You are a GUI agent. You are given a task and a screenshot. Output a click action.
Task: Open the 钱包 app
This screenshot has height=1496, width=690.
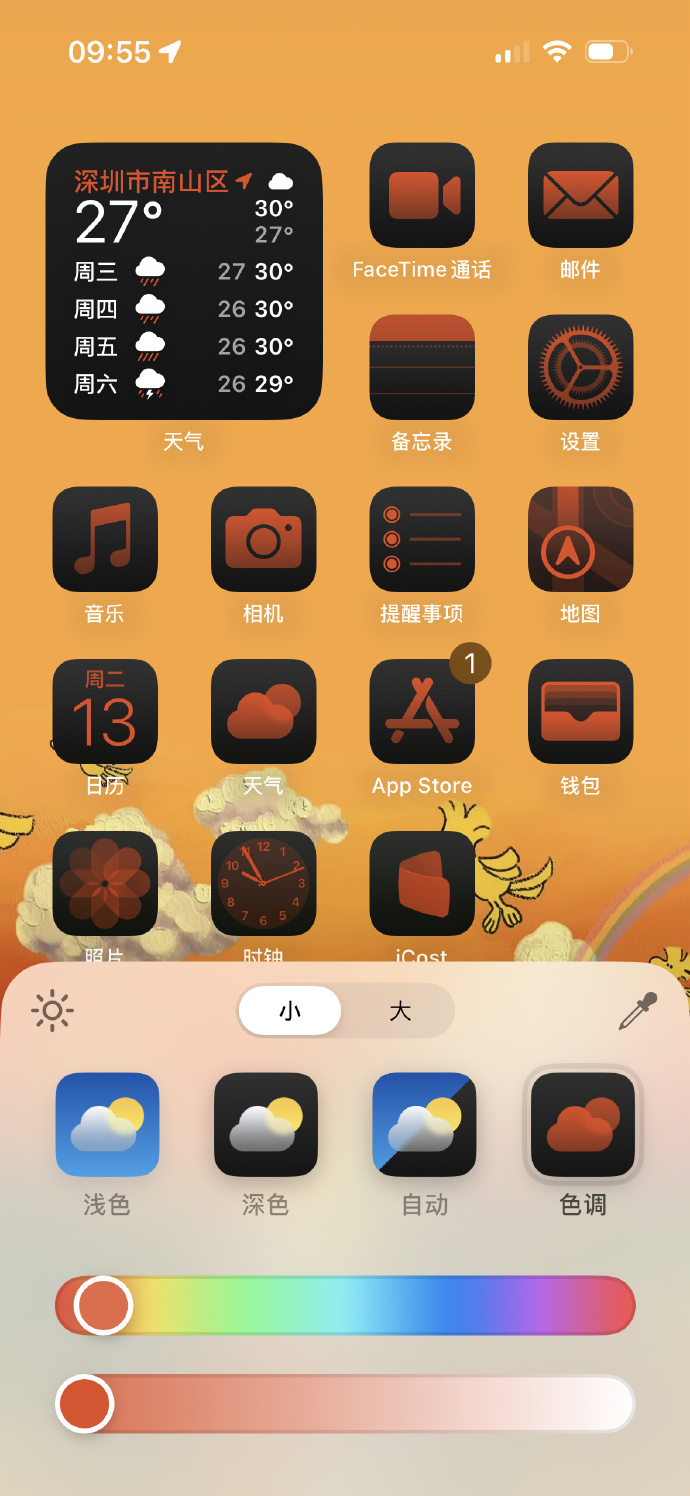coord(580,711)
